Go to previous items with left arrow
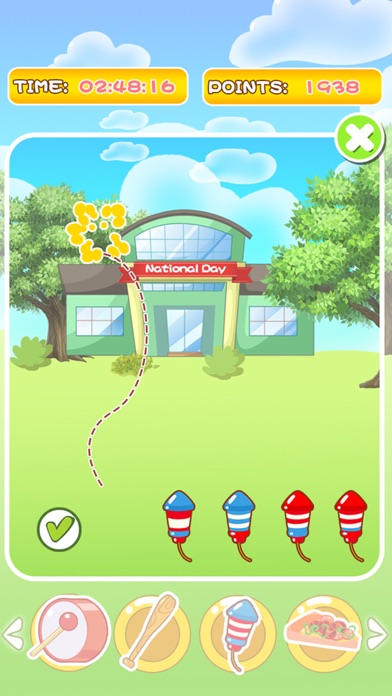Viewport: 392px width, 696px height. point(12,633)
